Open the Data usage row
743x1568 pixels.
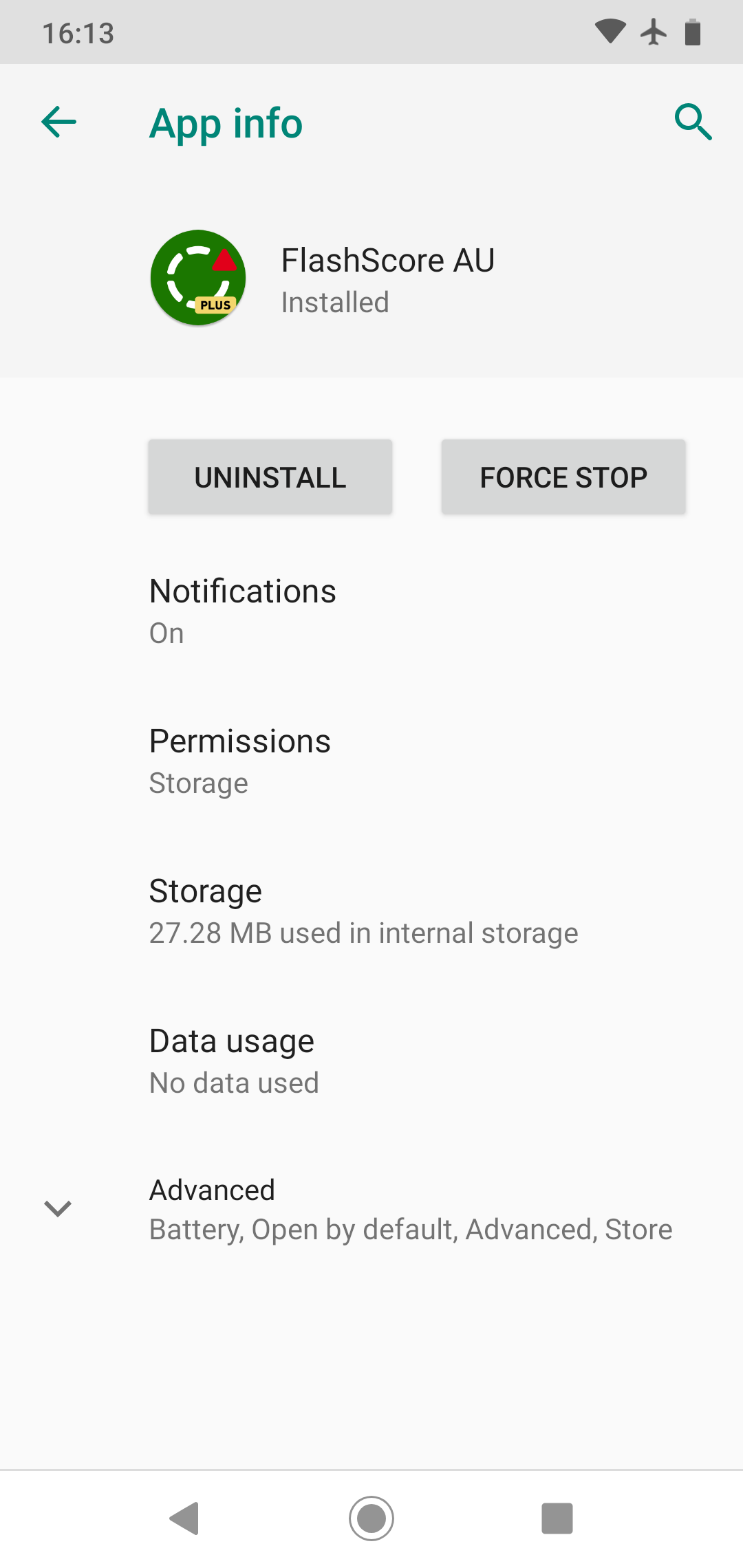coord(371,1060)
